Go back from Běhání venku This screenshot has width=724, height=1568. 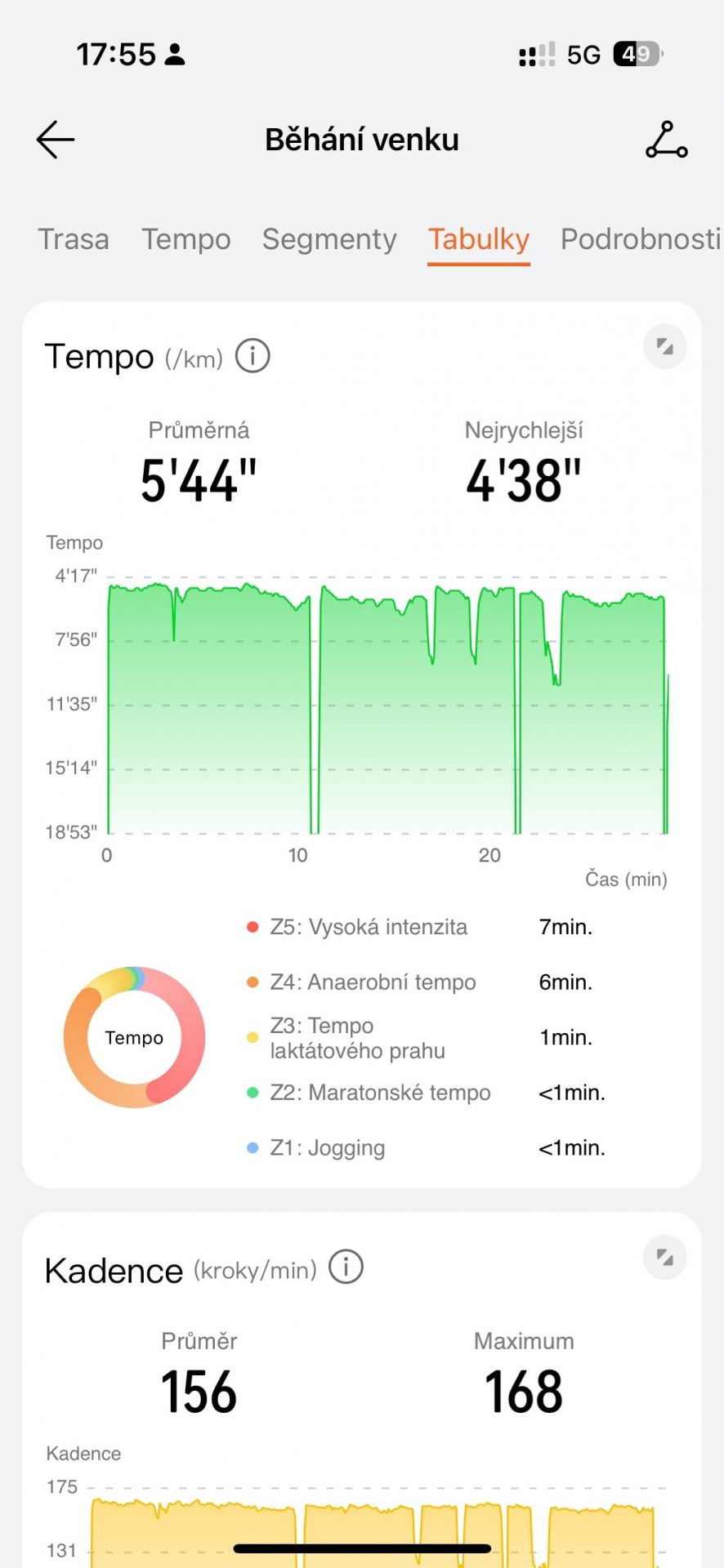coord(56,140)
